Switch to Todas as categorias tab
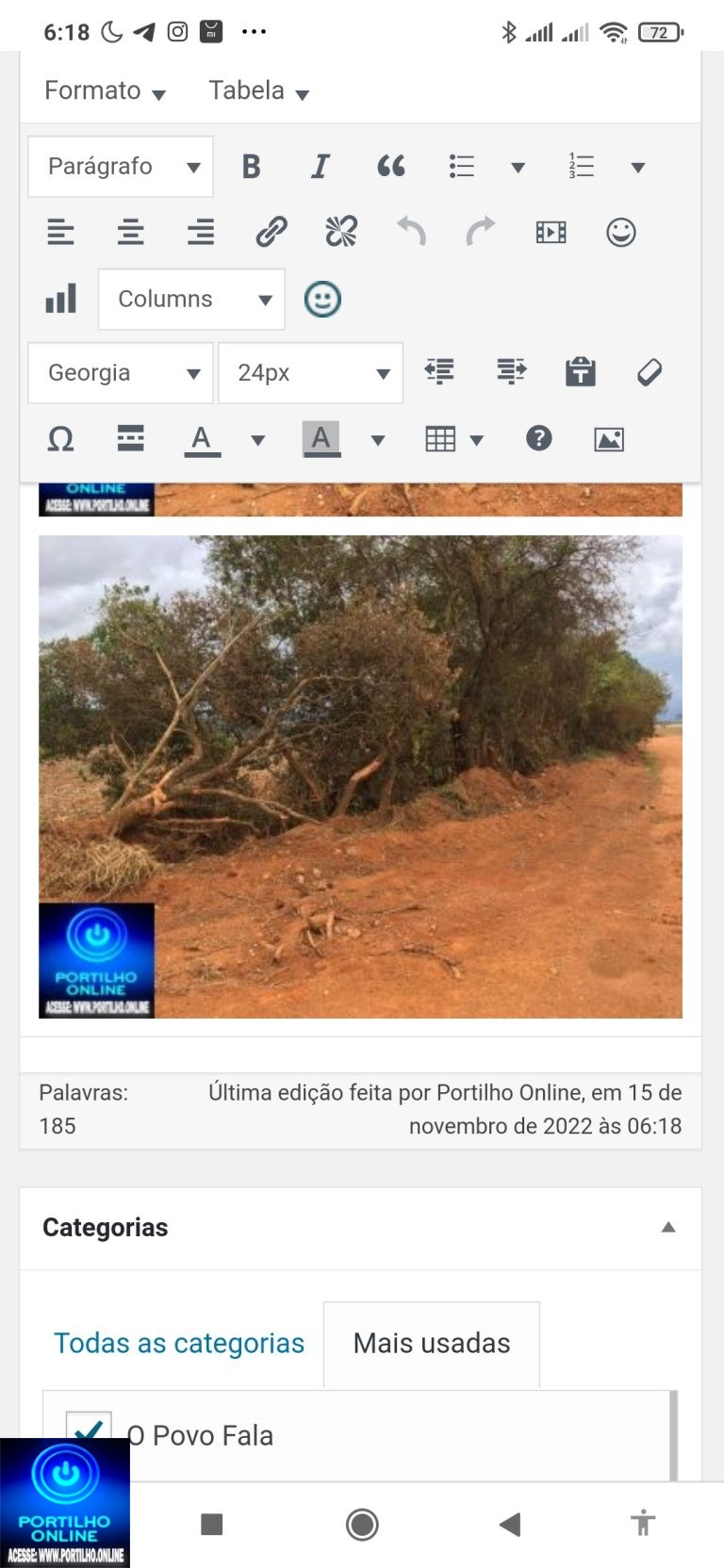Viewport: 724px width, 1568px height. [179, 1343]
